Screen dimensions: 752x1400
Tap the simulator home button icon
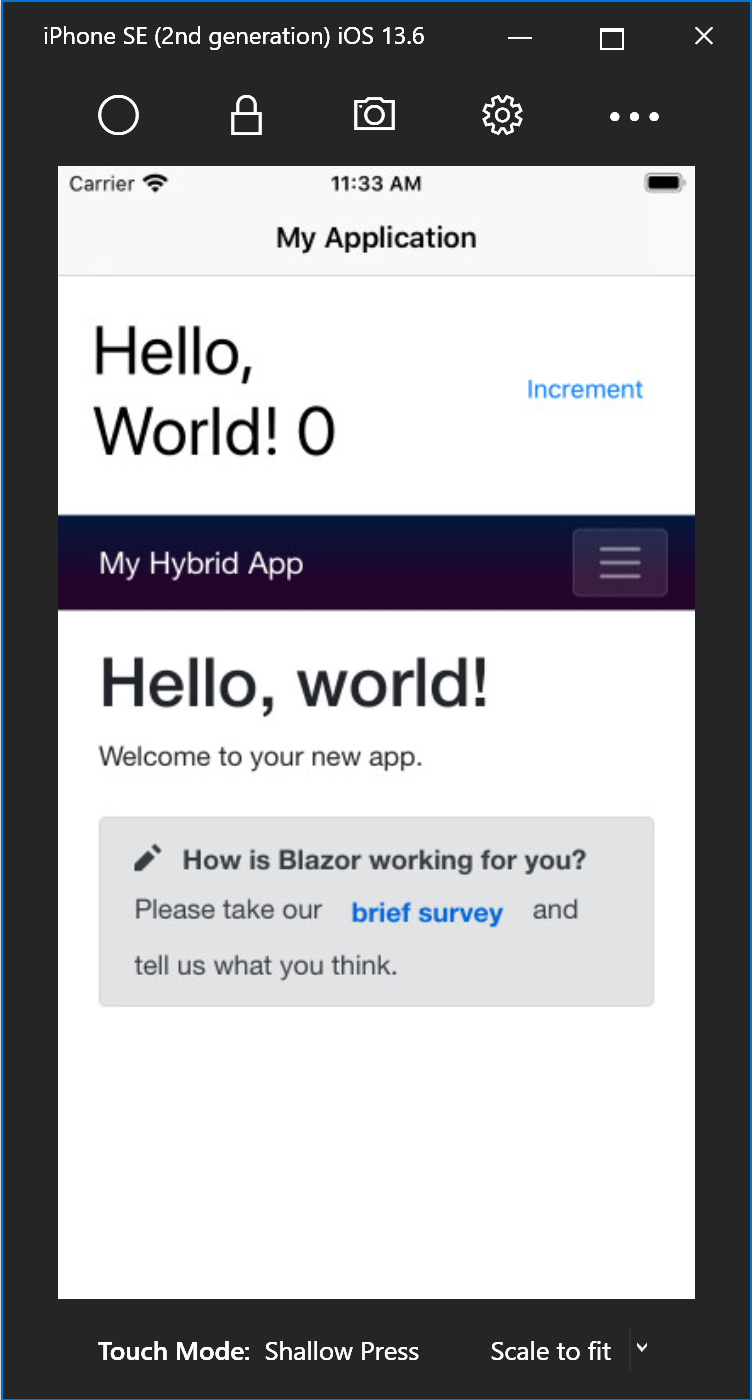pyautogui.click(x=118, y=116)
